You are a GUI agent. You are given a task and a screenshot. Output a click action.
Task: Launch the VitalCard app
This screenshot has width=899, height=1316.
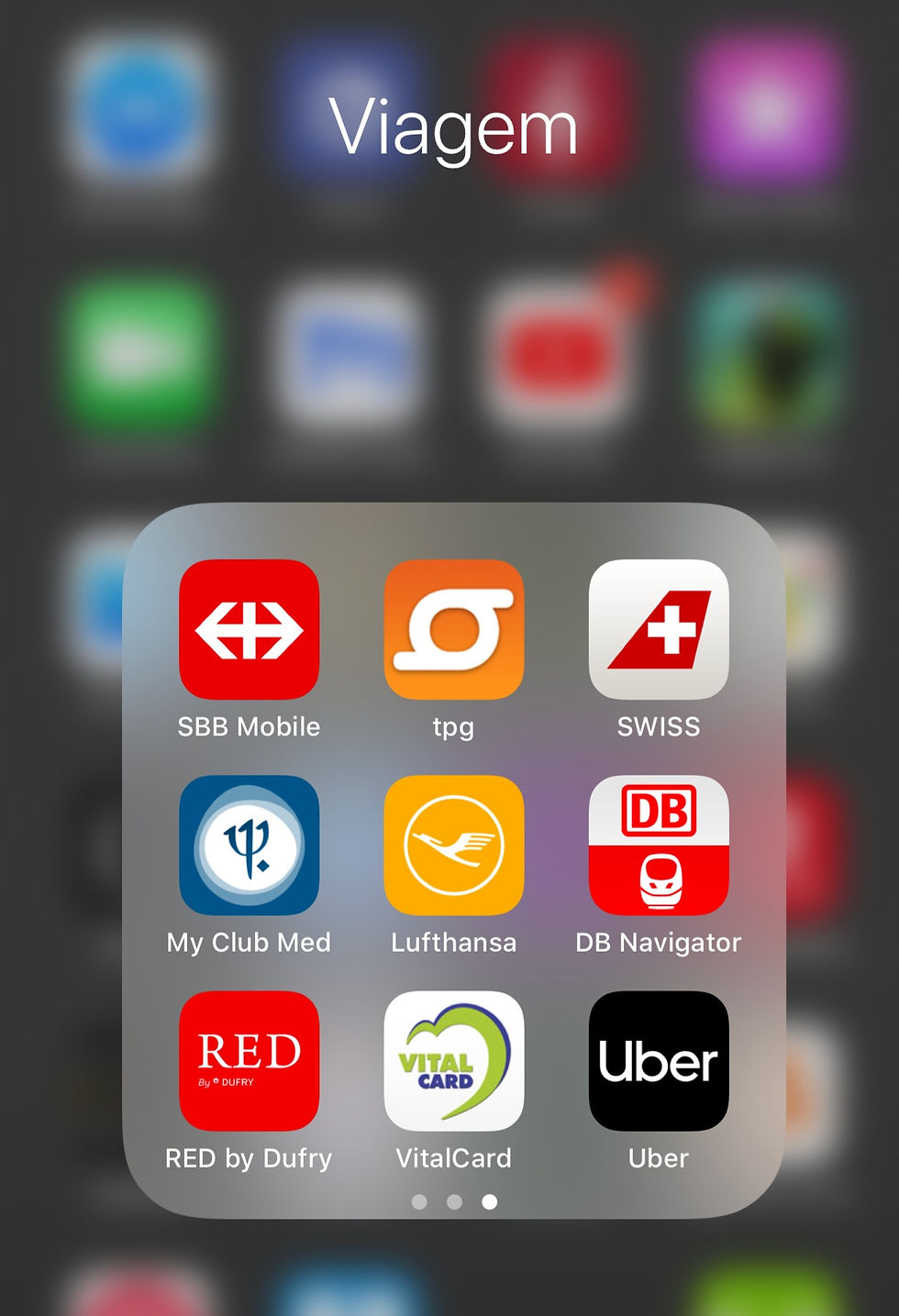[x=453, y=1061]
